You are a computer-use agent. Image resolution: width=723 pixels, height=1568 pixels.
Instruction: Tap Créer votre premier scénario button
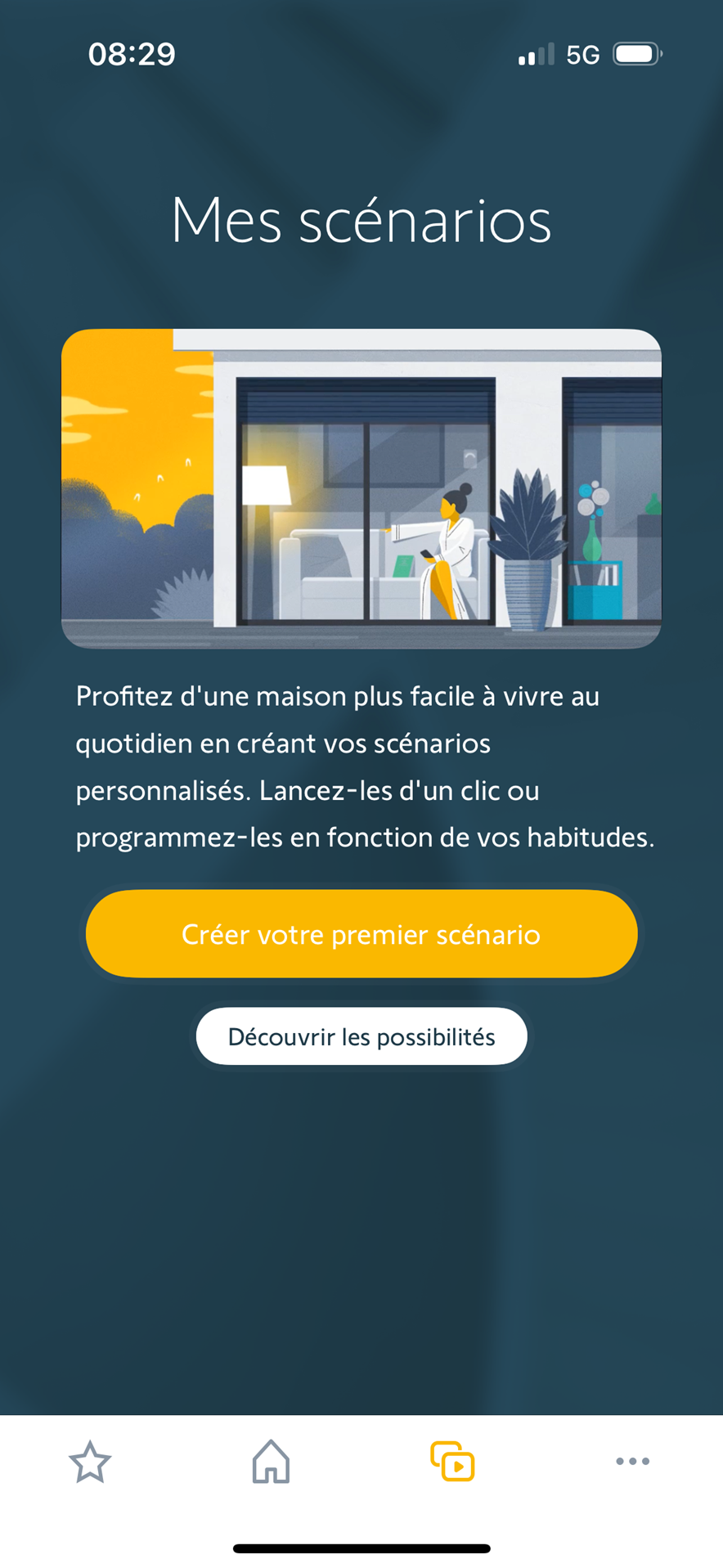[361, 933]
